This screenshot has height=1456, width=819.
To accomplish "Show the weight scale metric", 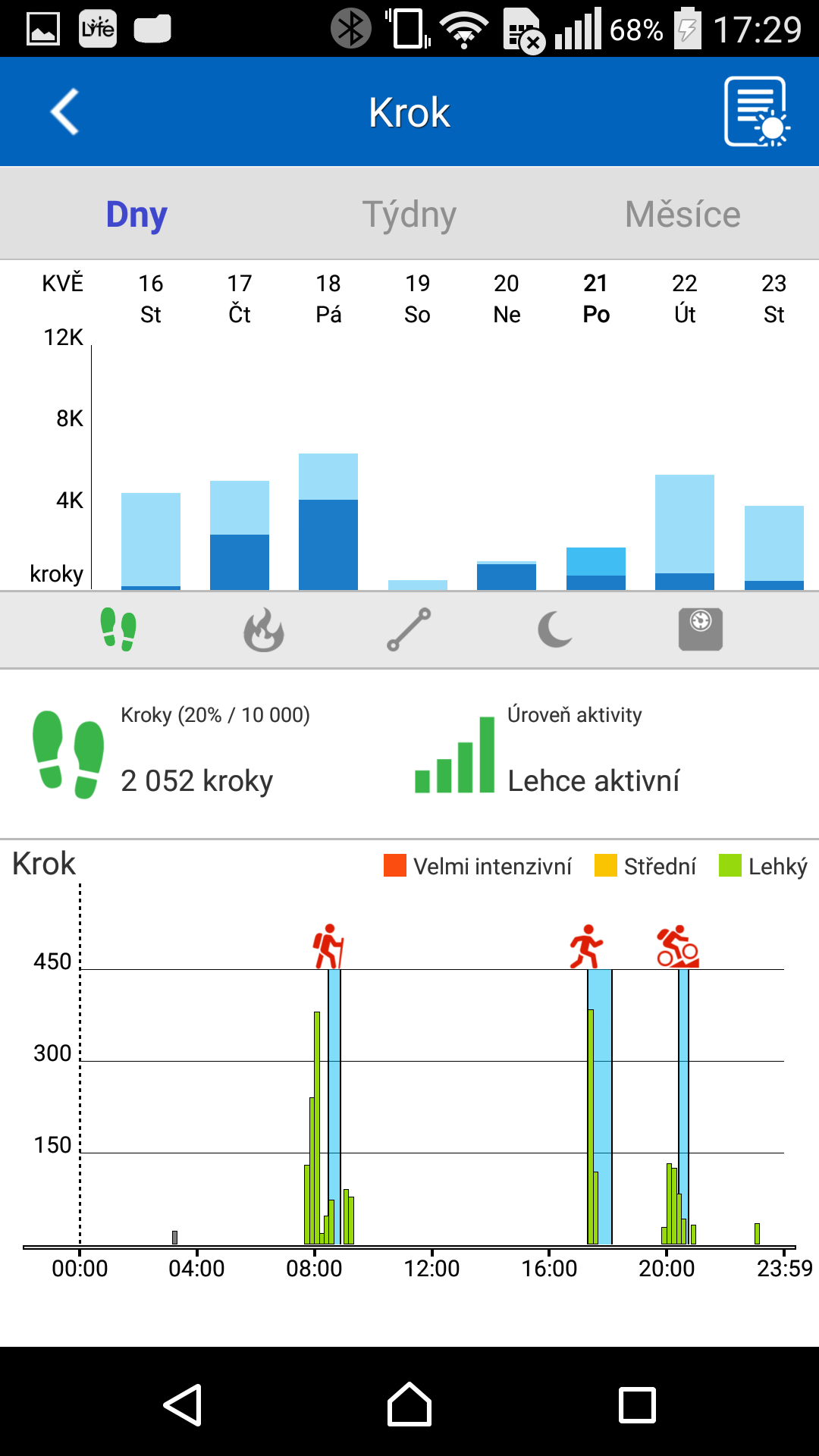I will click(x=701, y=629).
